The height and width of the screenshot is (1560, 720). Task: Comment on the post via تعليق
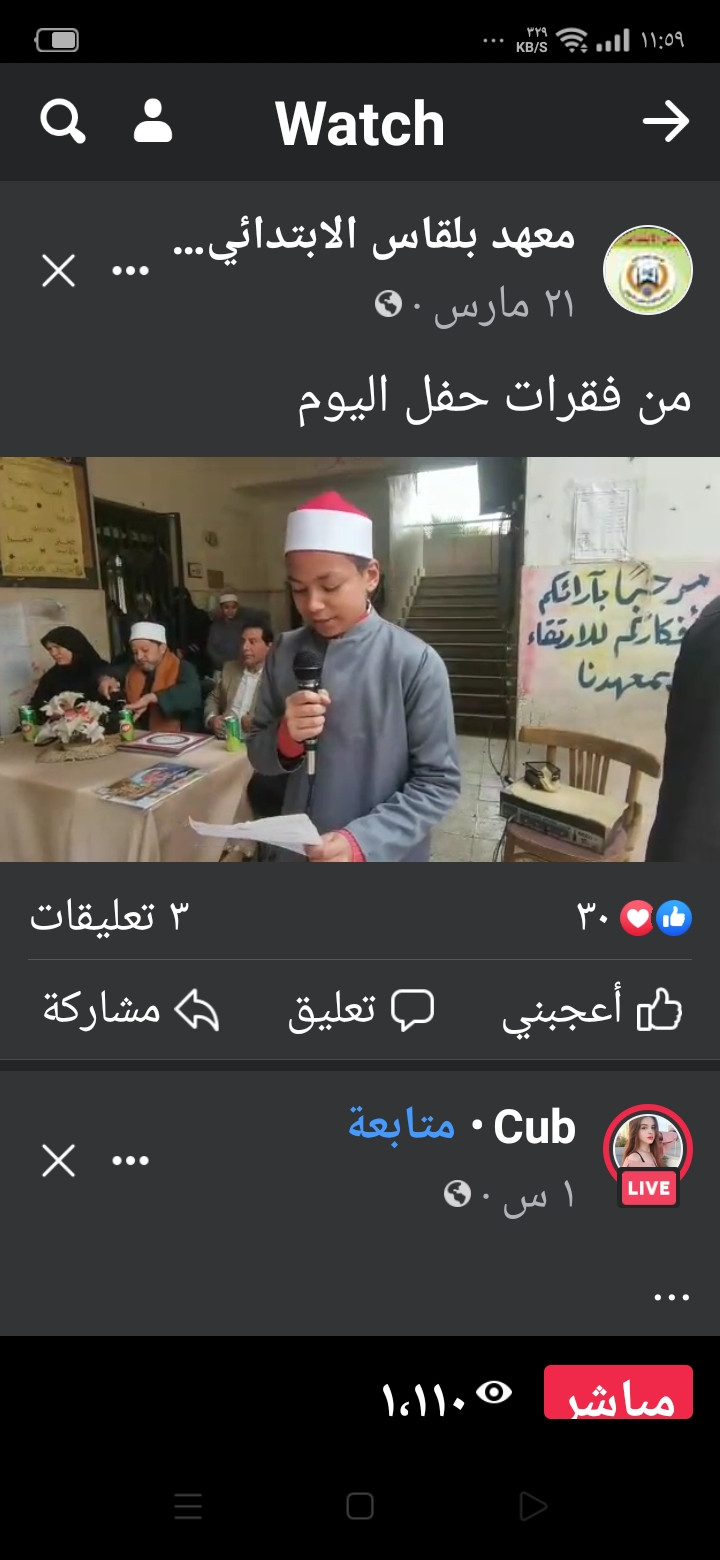[x=361, y=1010]
